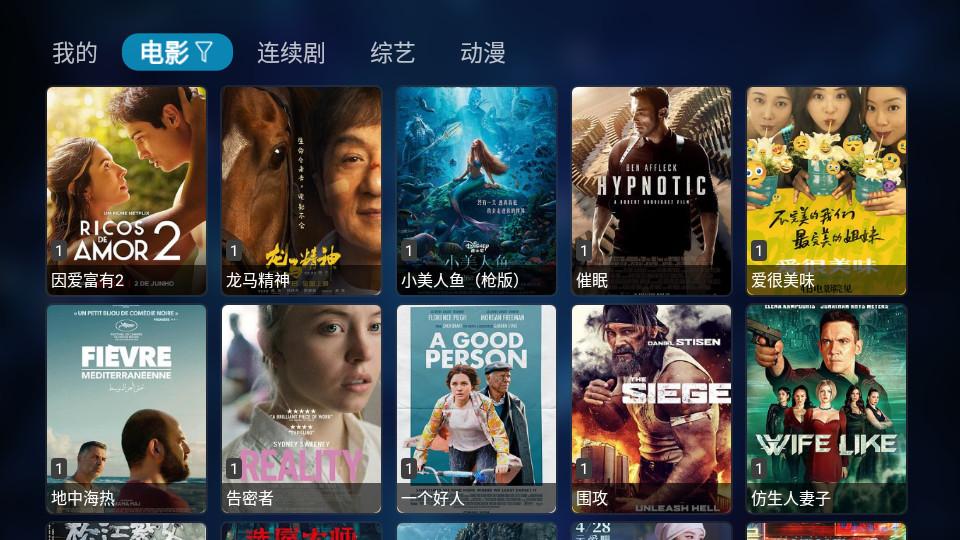Image resolution: width=960 pixels, height=540 pixels.
Task: Open the movie 仿生人妻子
Action: pos(826,408)
